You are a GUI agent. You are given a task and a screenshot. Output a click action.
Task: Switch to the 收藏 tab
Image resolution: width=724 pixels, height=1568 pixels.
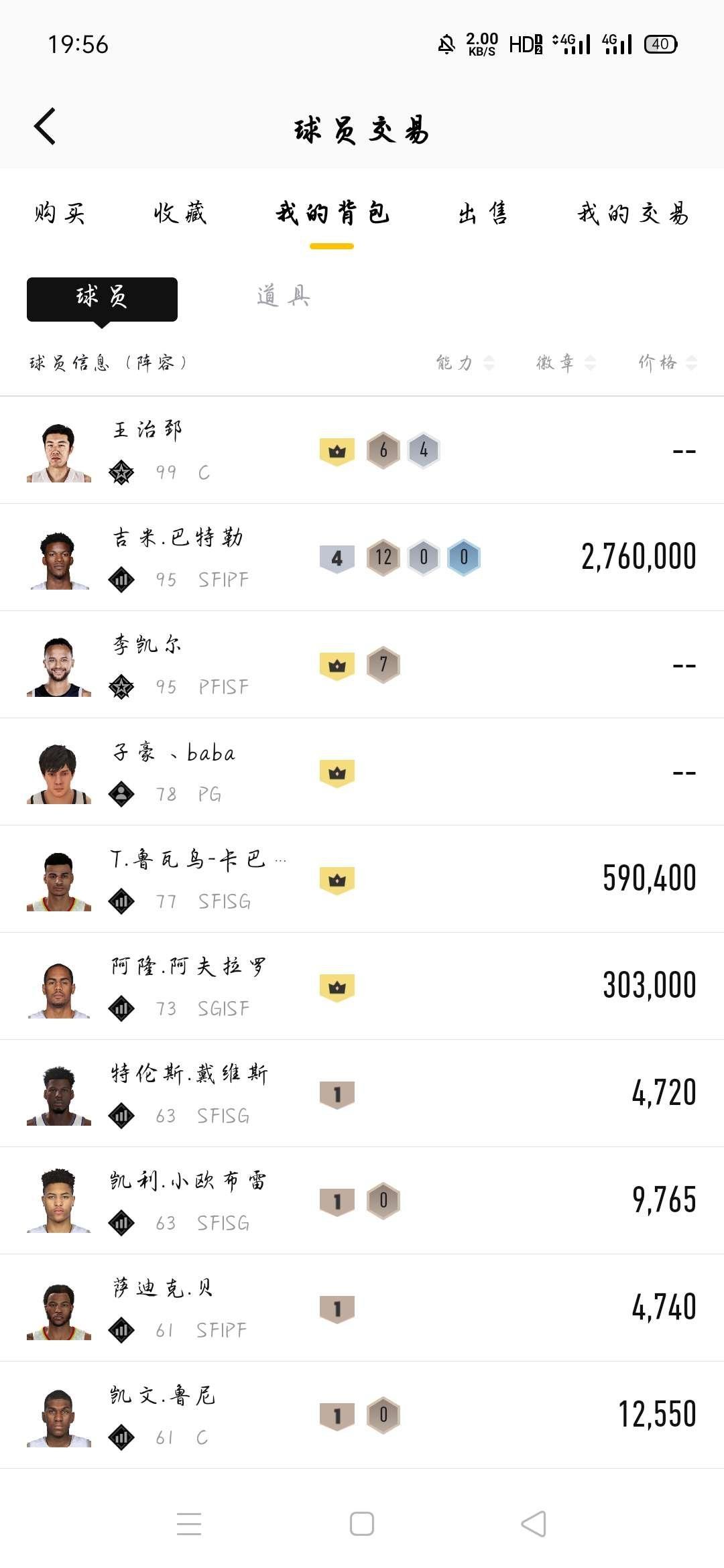[180, 214]
